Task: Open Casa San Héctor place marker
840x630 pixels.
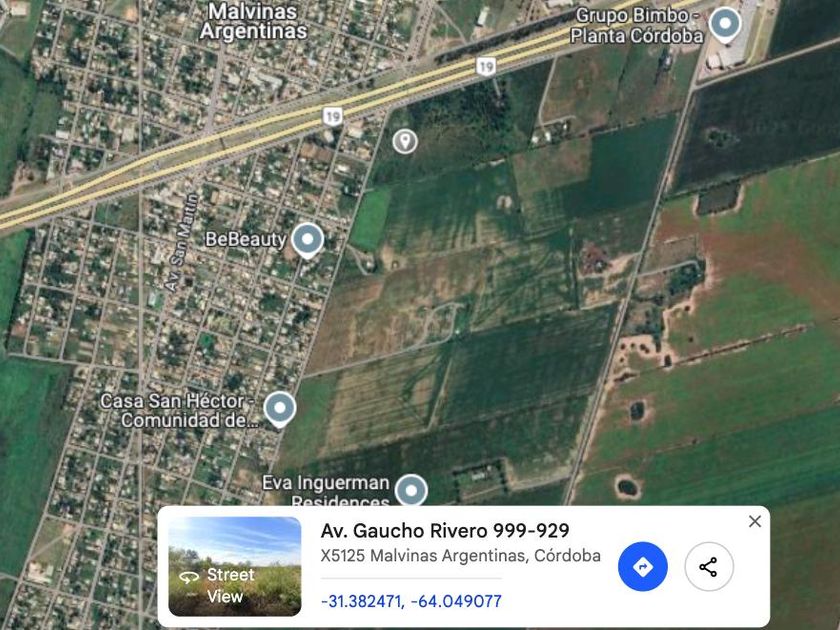Action: 280,409
